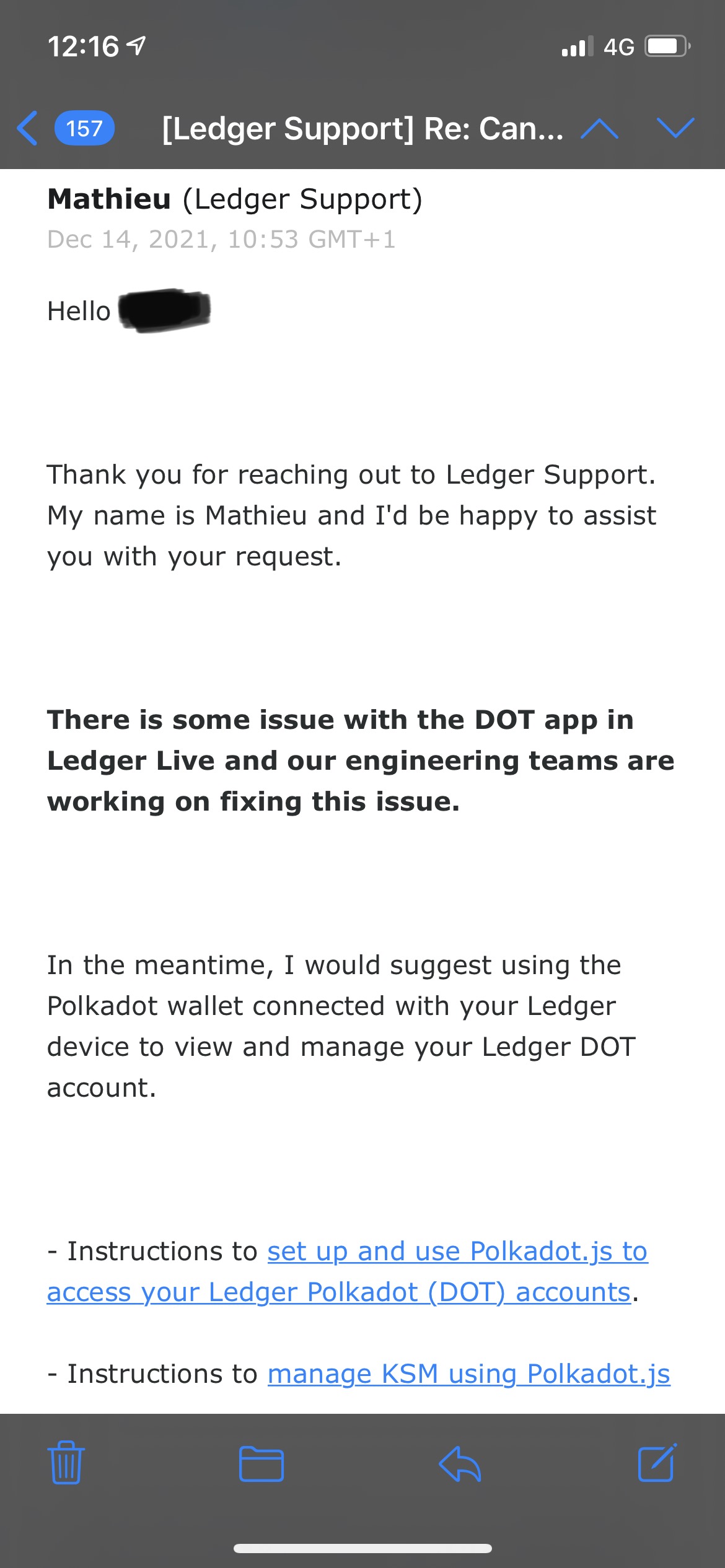
Task: Tap sender name 'Mathieu (Ledger Support)'
Action: (x=235, y=199)
